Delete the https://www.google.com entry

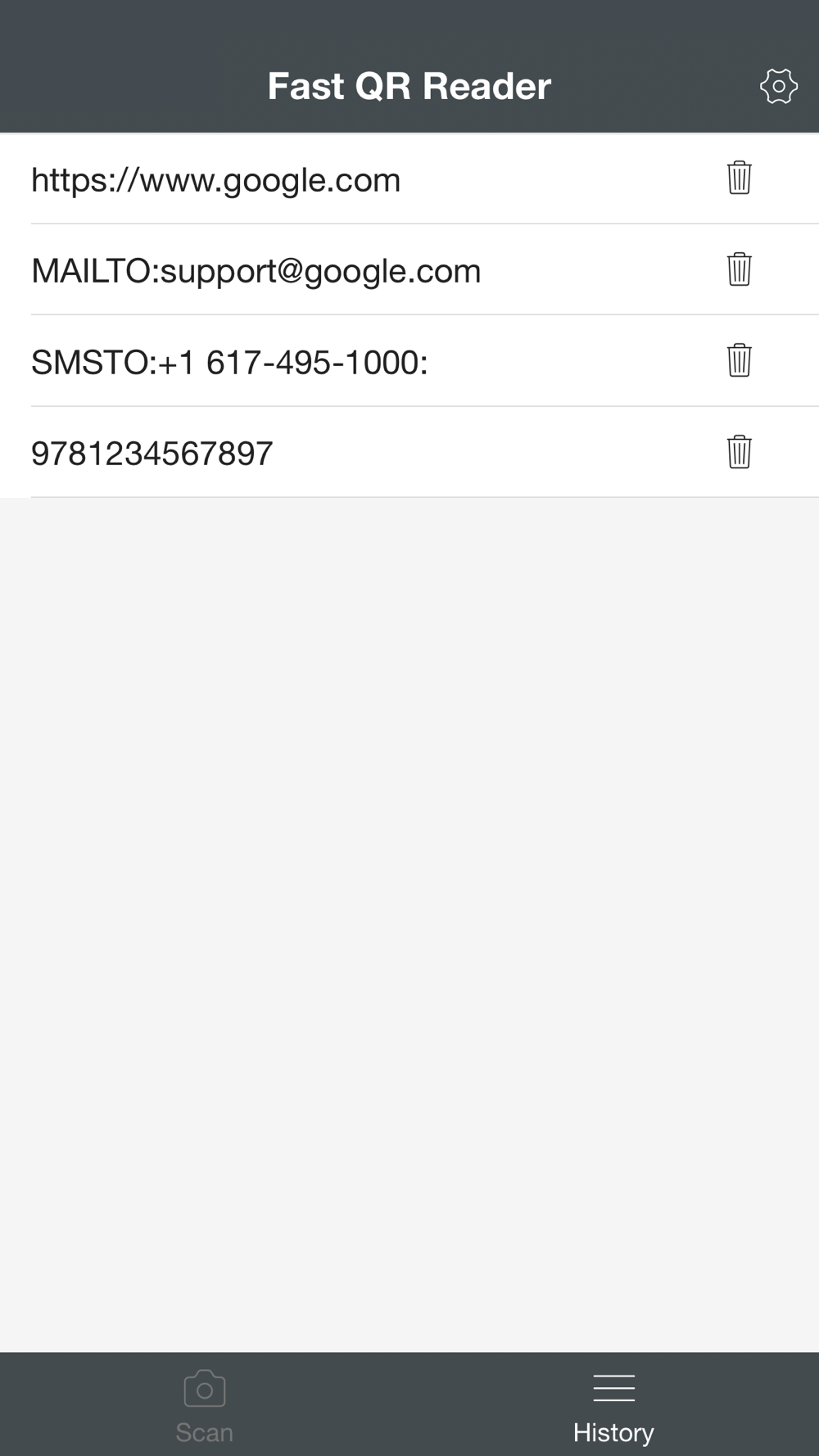pyautogui.click(x=739, y=178)
